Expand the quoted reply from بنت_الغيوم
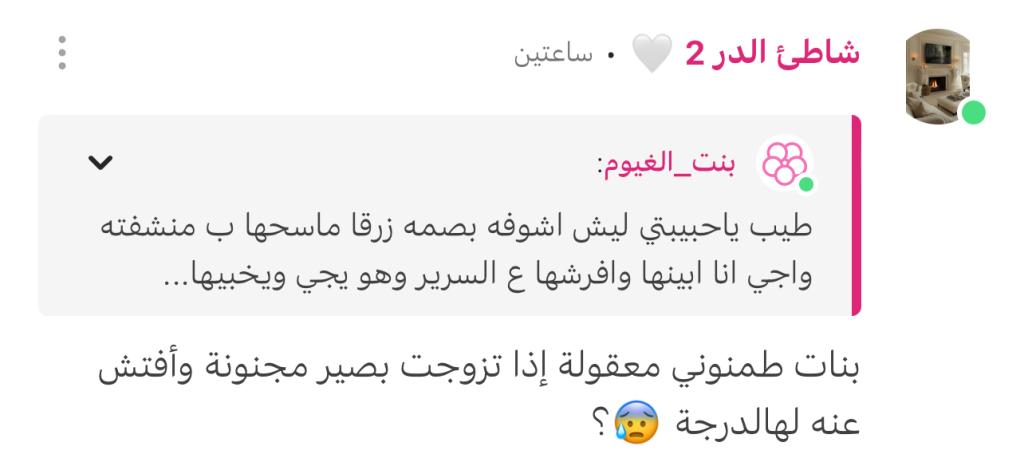This screenshot has height=470, width=1024. [101, 162]
